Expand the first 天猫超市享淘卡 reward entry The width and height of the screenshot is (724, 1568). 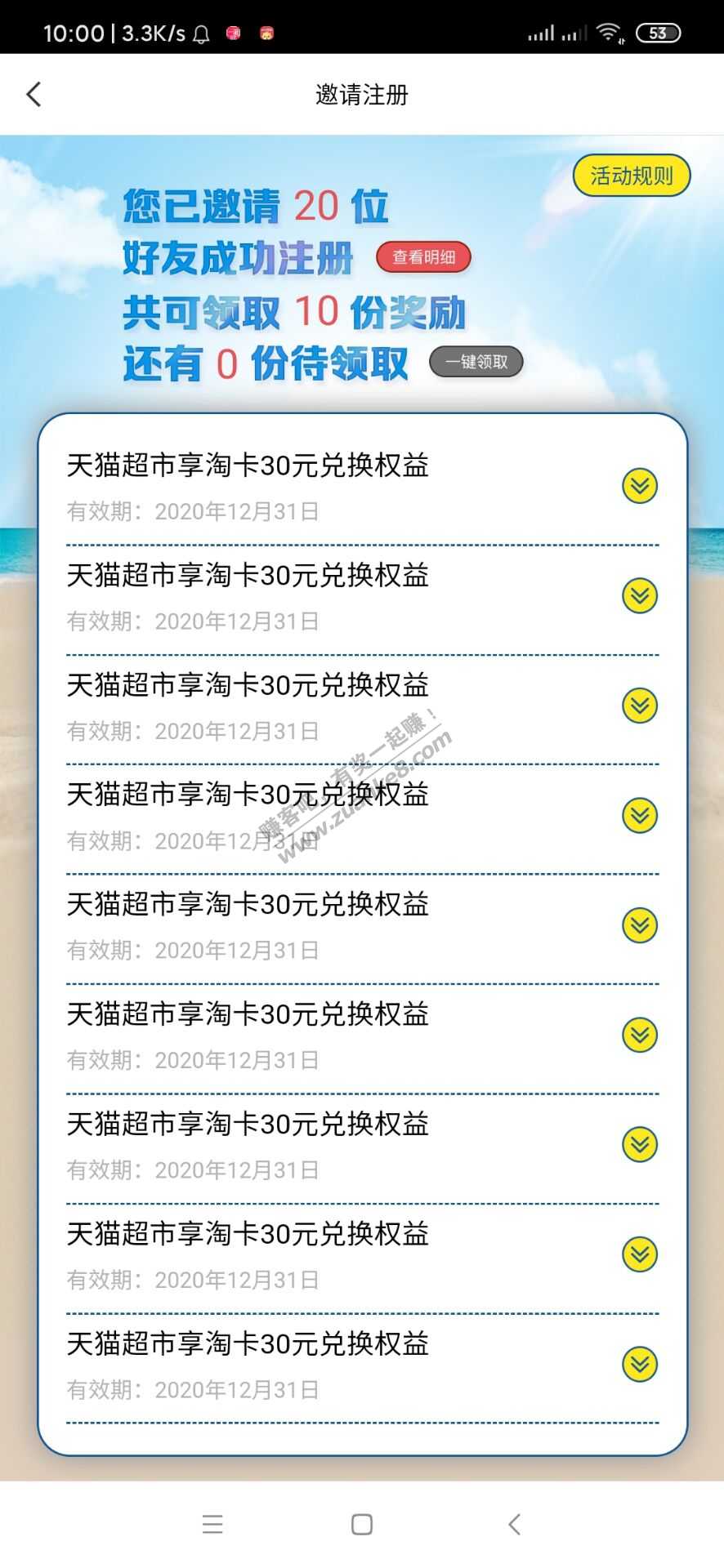[640, 486]
